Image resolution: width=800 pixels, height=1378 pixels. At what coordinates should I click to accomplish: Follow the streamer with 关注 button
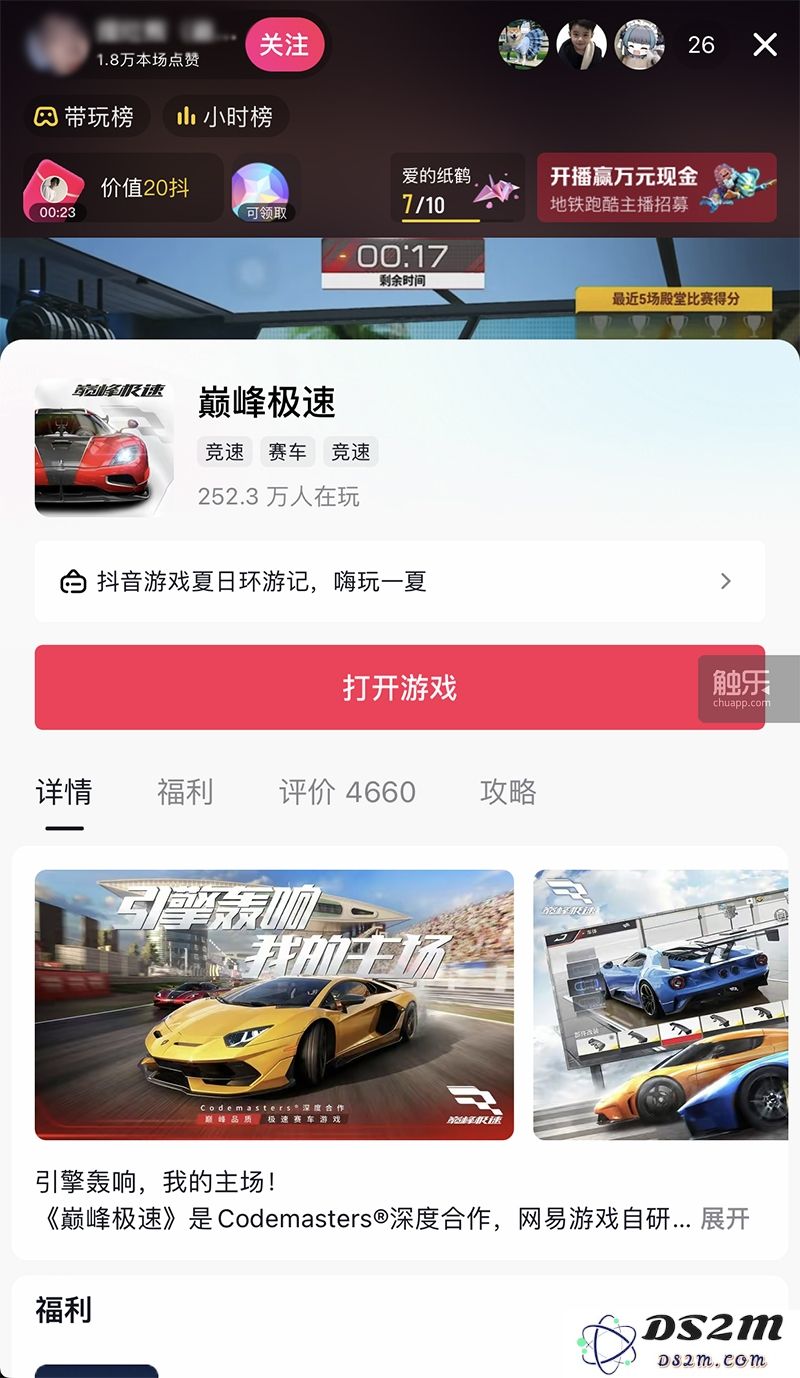point(284,44)
